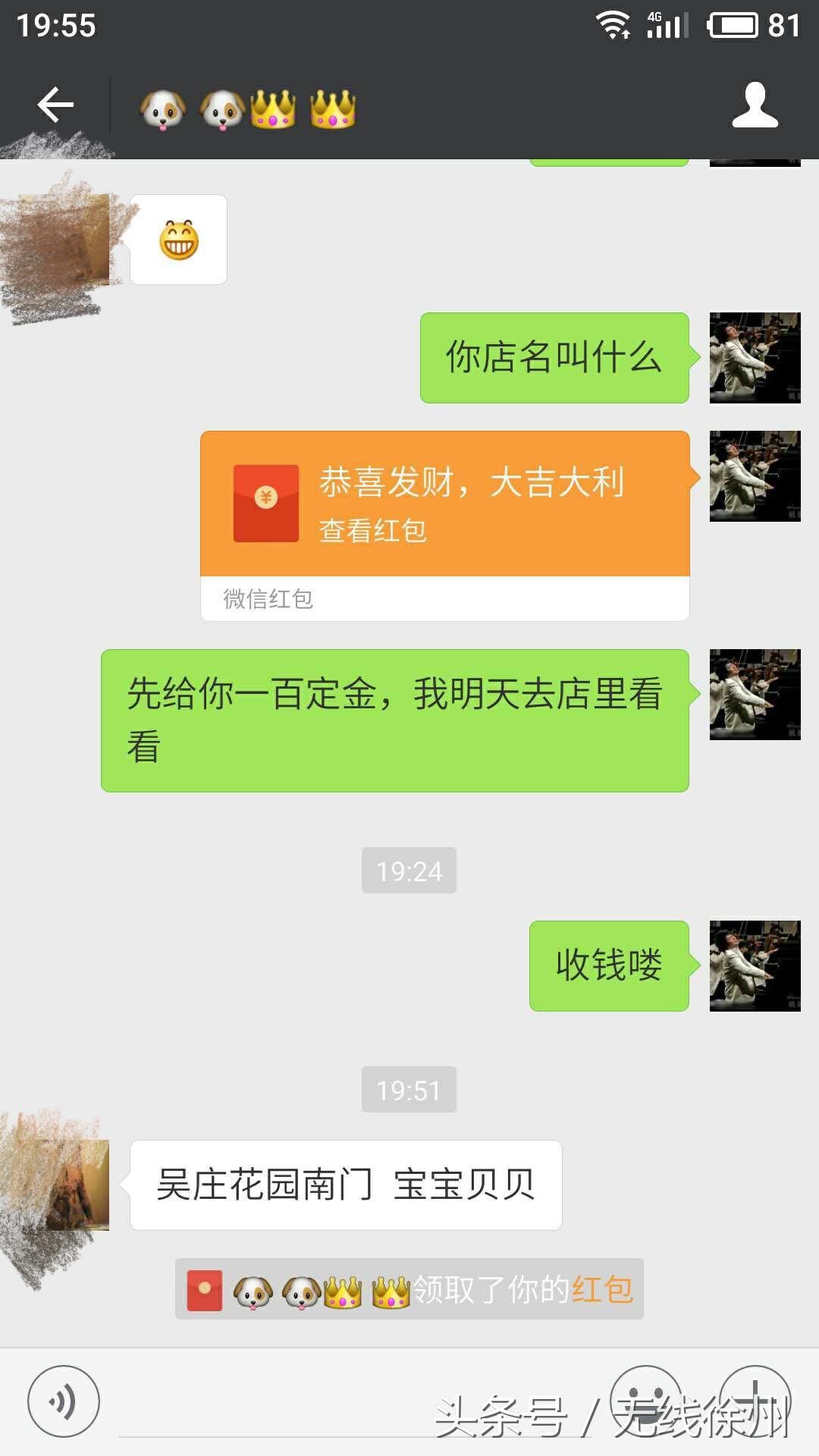Screen dimensions: 819x1456
Task: Open the 恭喜发财，大吉大利 red packet
Action: [444, 504]
